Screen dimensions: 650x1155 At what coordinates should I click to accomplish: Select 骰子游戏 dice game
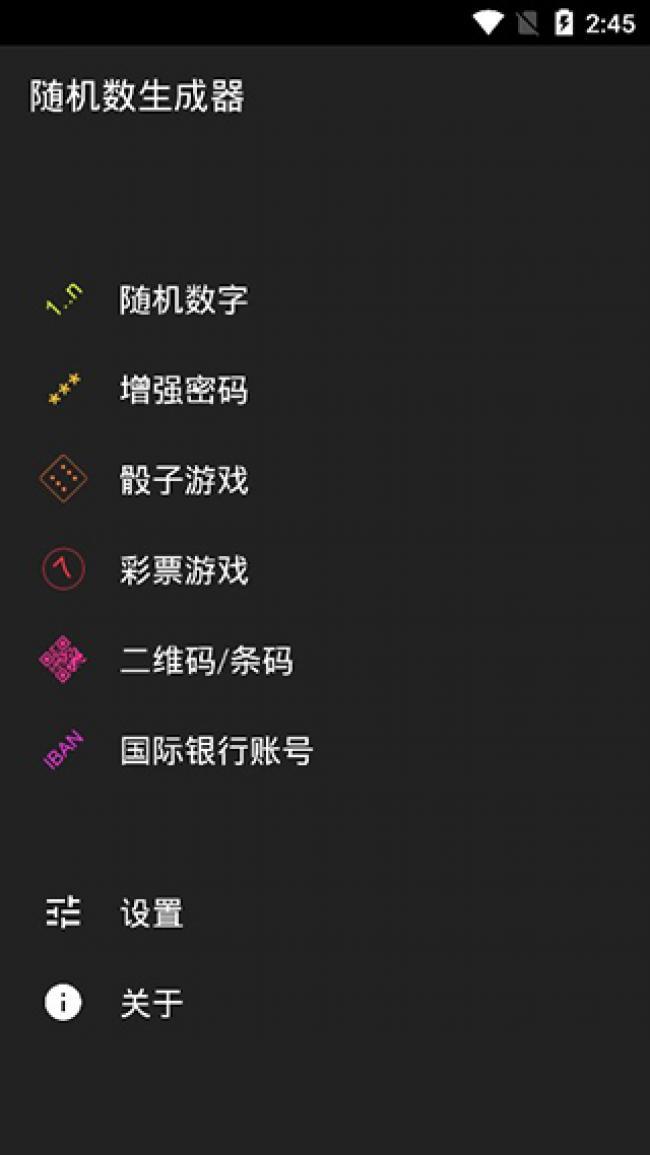pos(183,481)
